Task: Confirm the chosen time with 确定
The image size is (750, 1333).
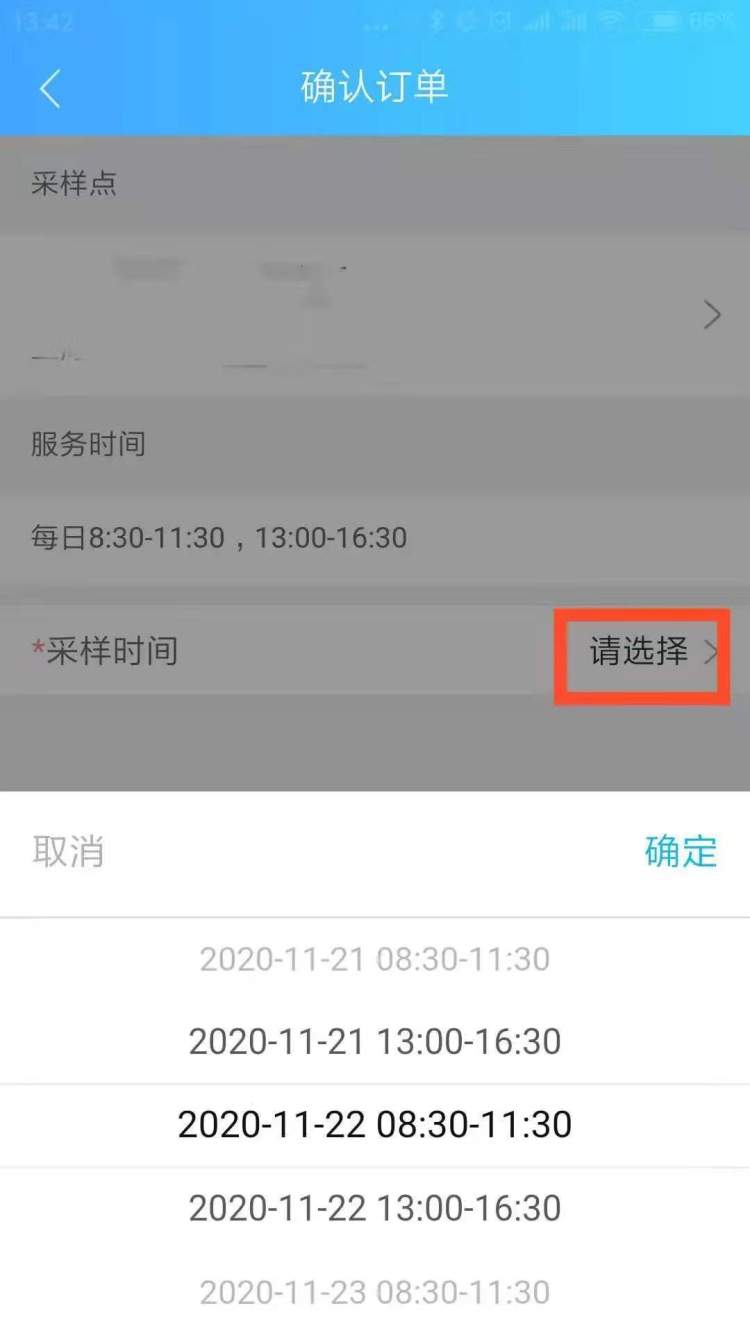Action: (x=680, y=852)
